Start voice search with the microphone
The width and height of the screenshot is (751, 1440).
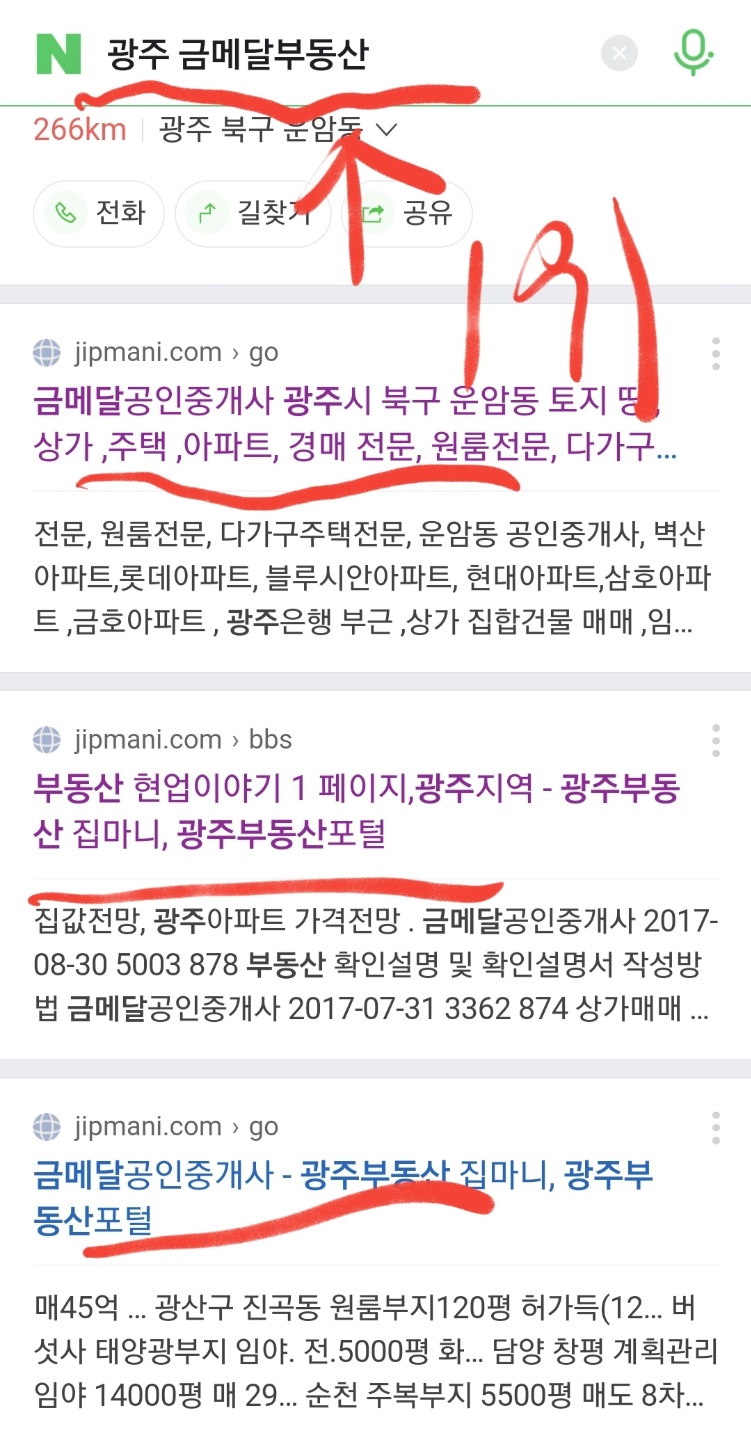click(x=692, y=52)
